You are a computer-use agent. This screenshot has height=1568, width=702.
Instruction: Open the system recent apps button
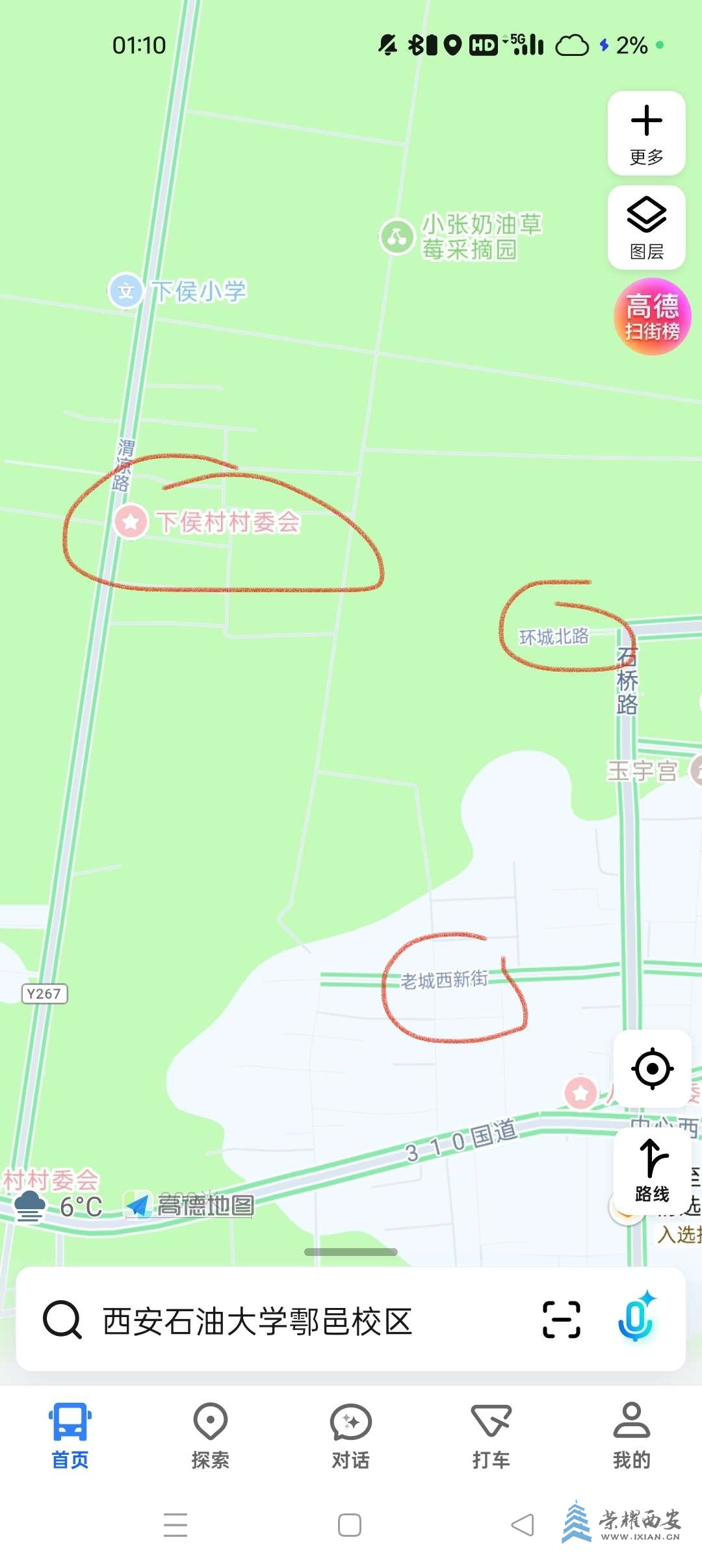click(175, 1525)
